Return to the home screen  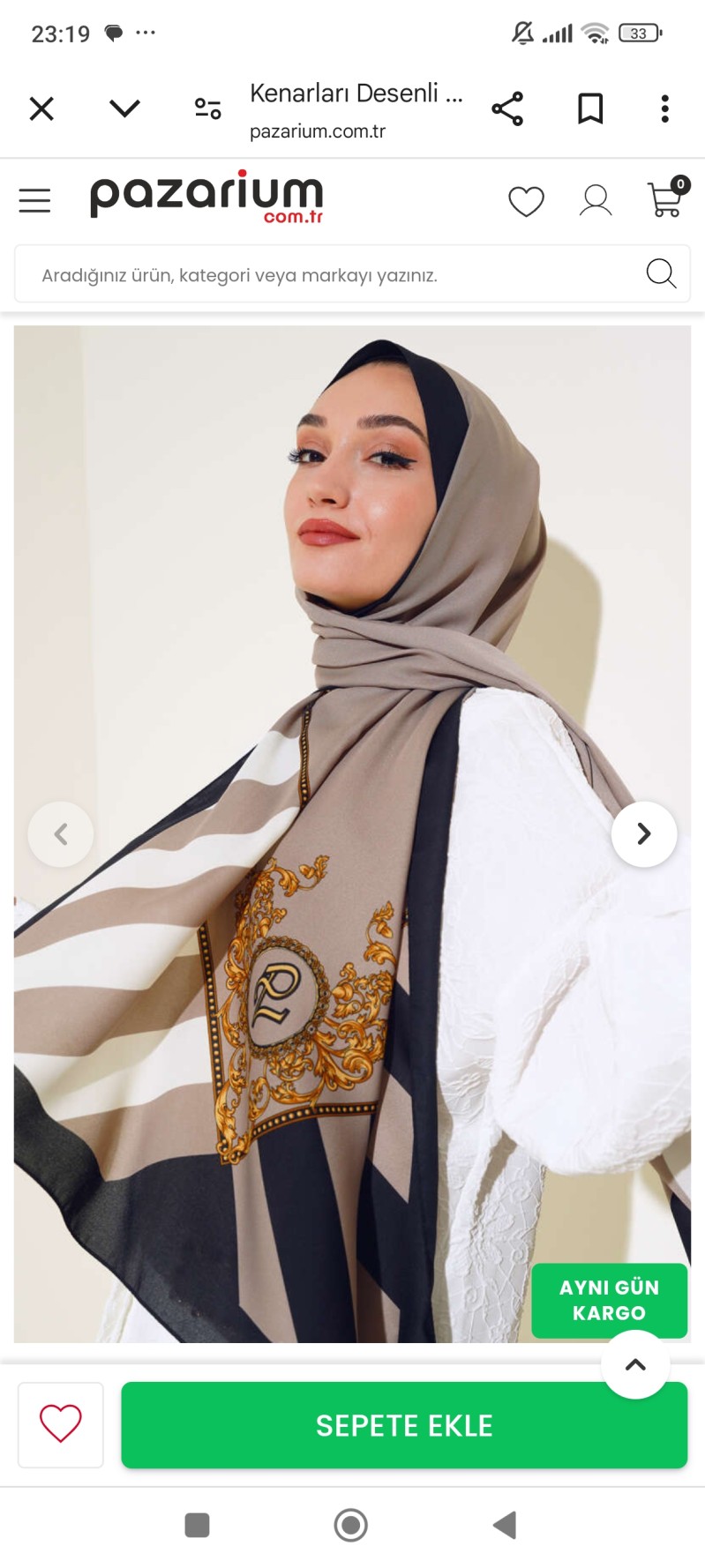[x=350, y=1524]
